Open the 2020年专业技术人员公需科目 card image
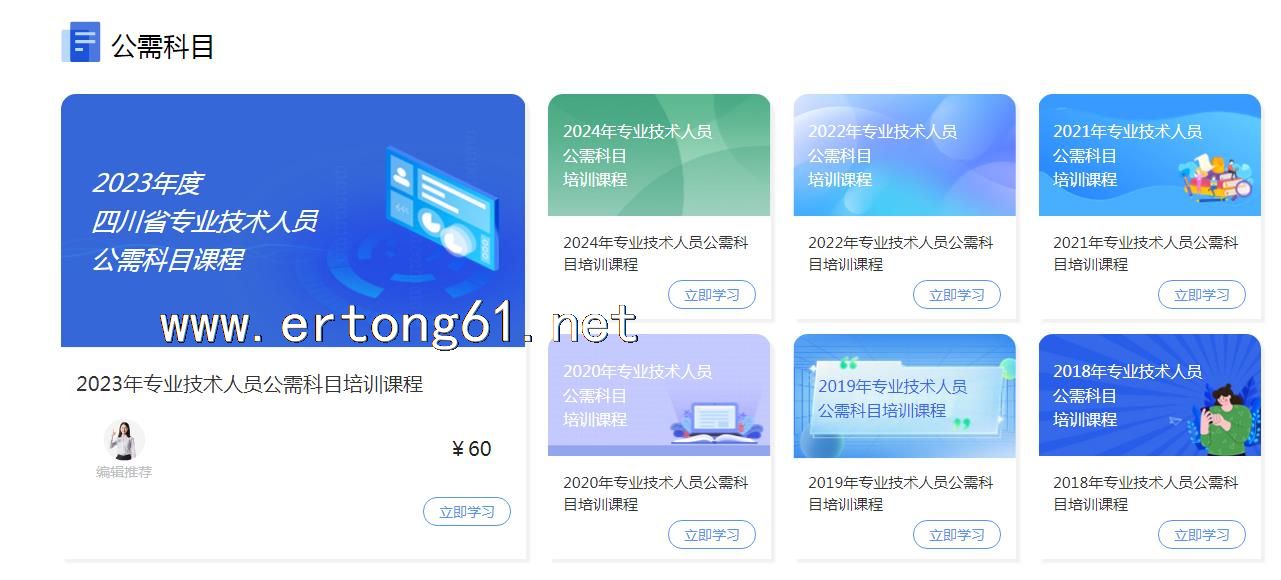The height and width of the screenshot is (580, 1281). pos(659,395)
